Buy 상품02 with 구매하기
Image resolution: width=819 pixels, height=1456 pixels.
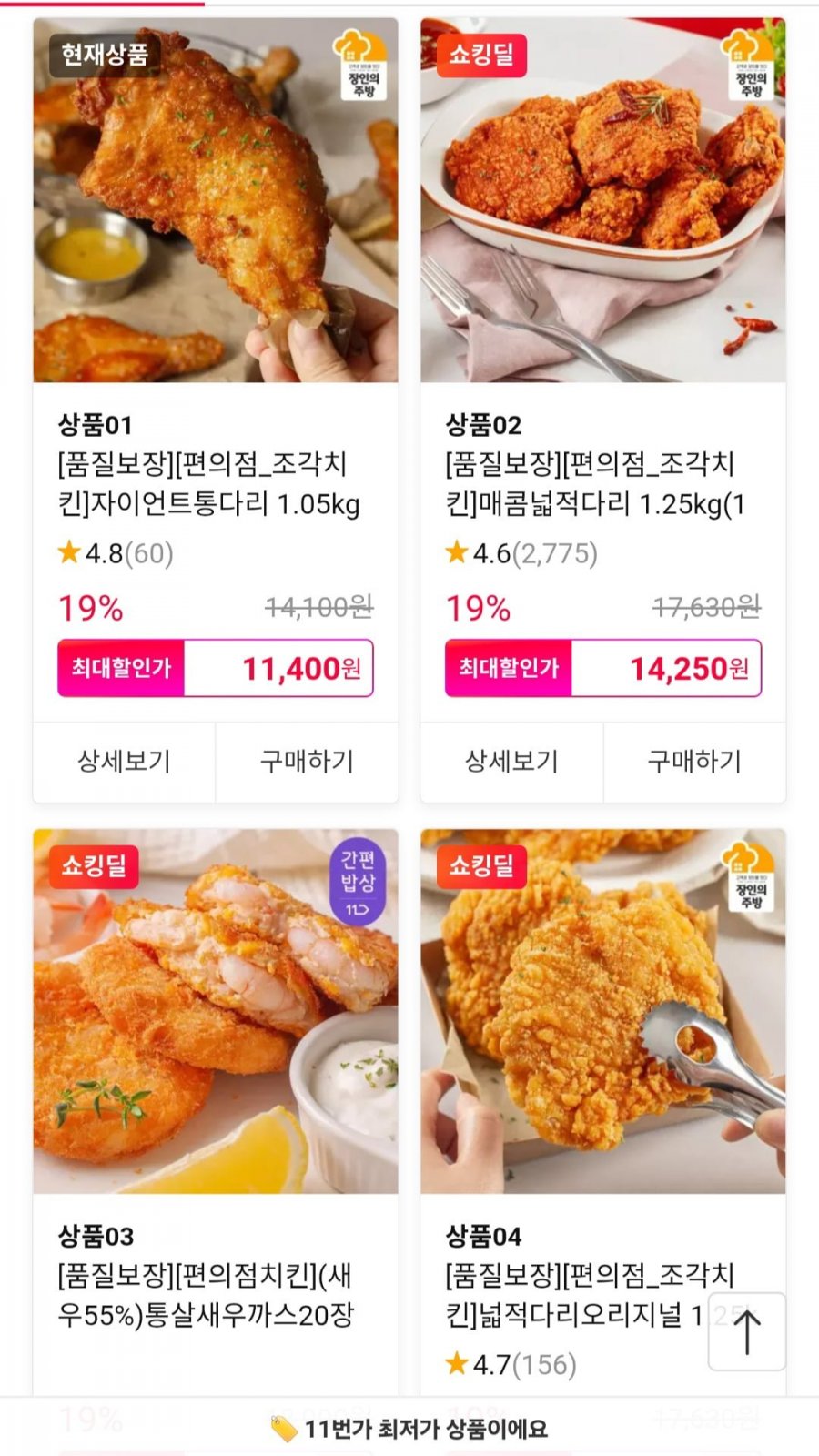(694, 762)
